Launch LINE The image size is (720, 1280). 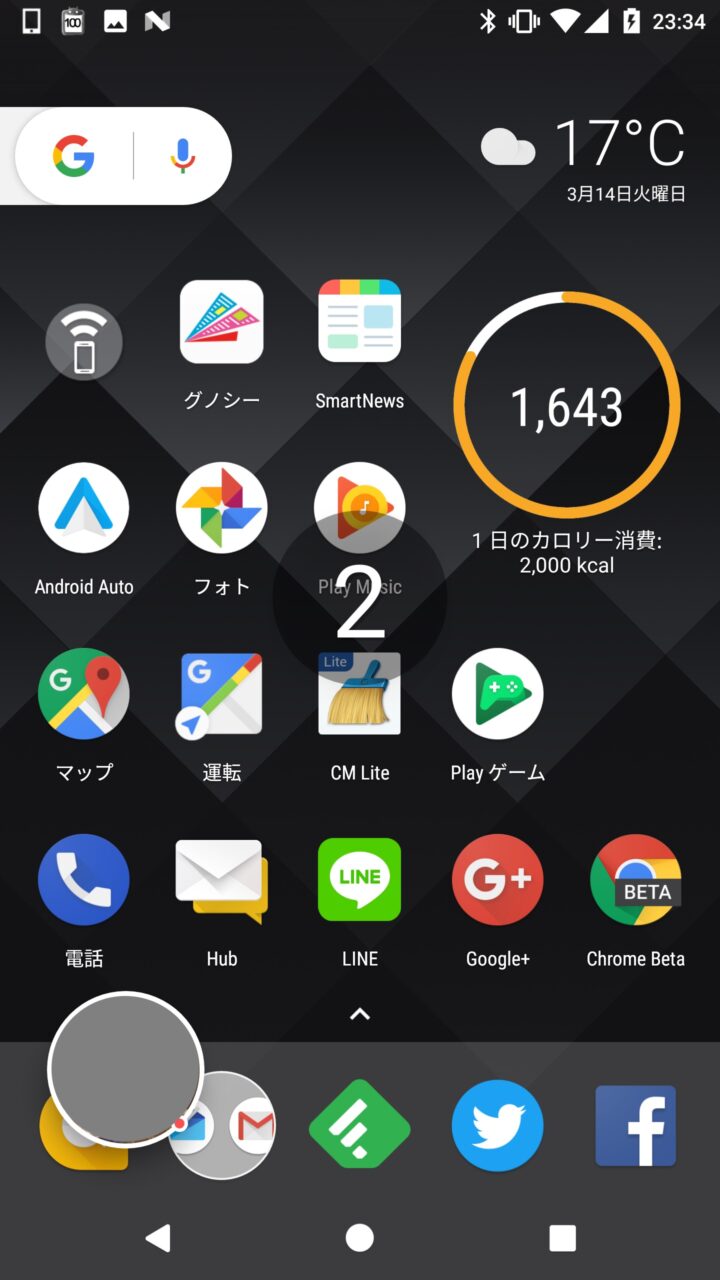point(359,880)
